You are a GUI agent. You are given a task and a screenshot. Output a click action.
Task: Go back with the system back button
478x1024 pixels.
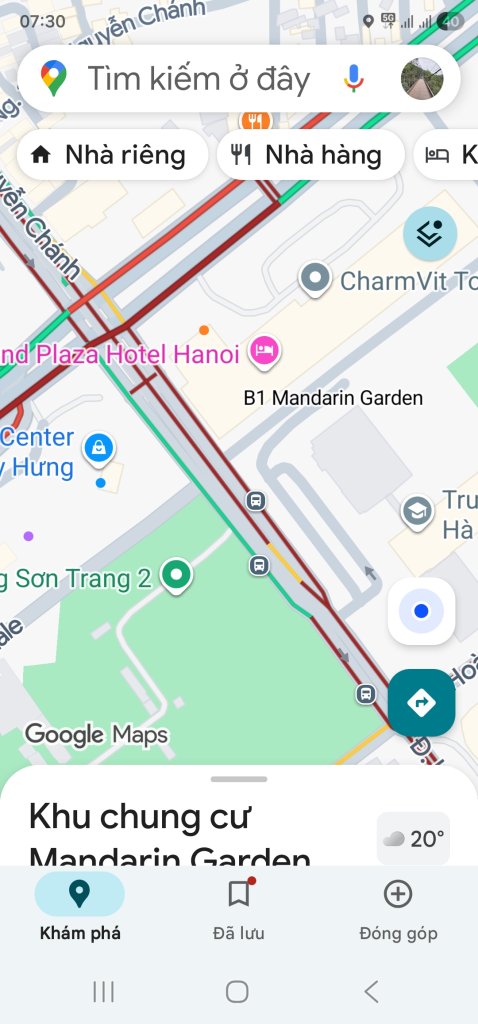pyautogui.click(x=371, y=992)
